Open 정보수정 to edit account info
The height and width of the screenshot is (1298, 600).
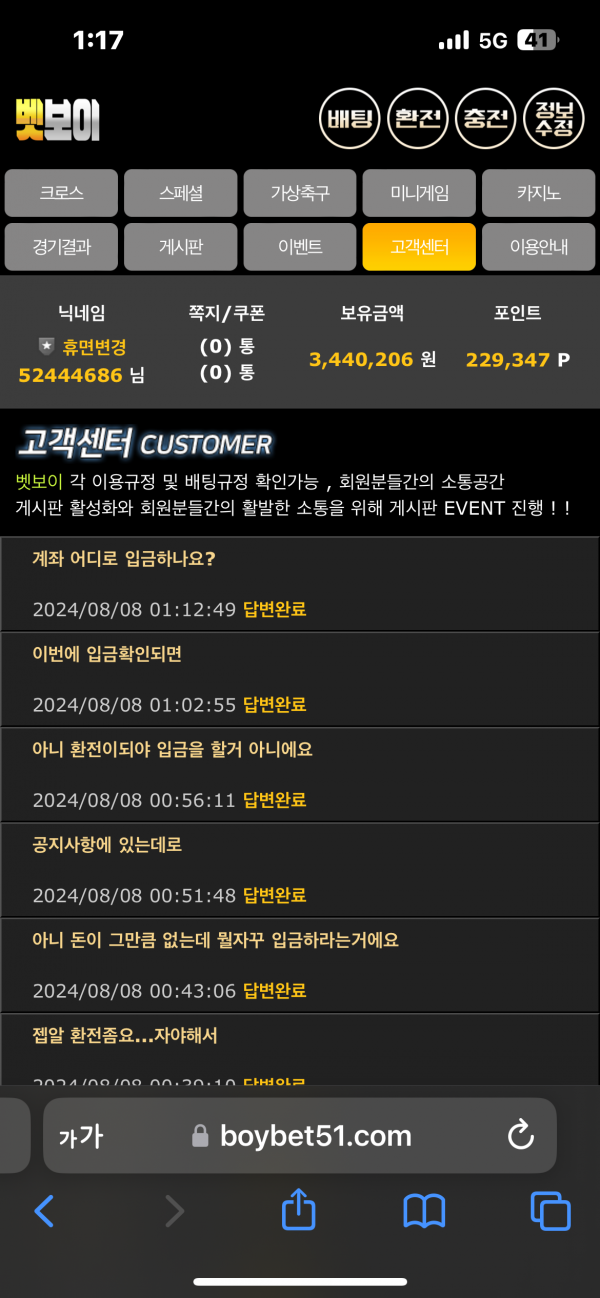pos(553,119)
